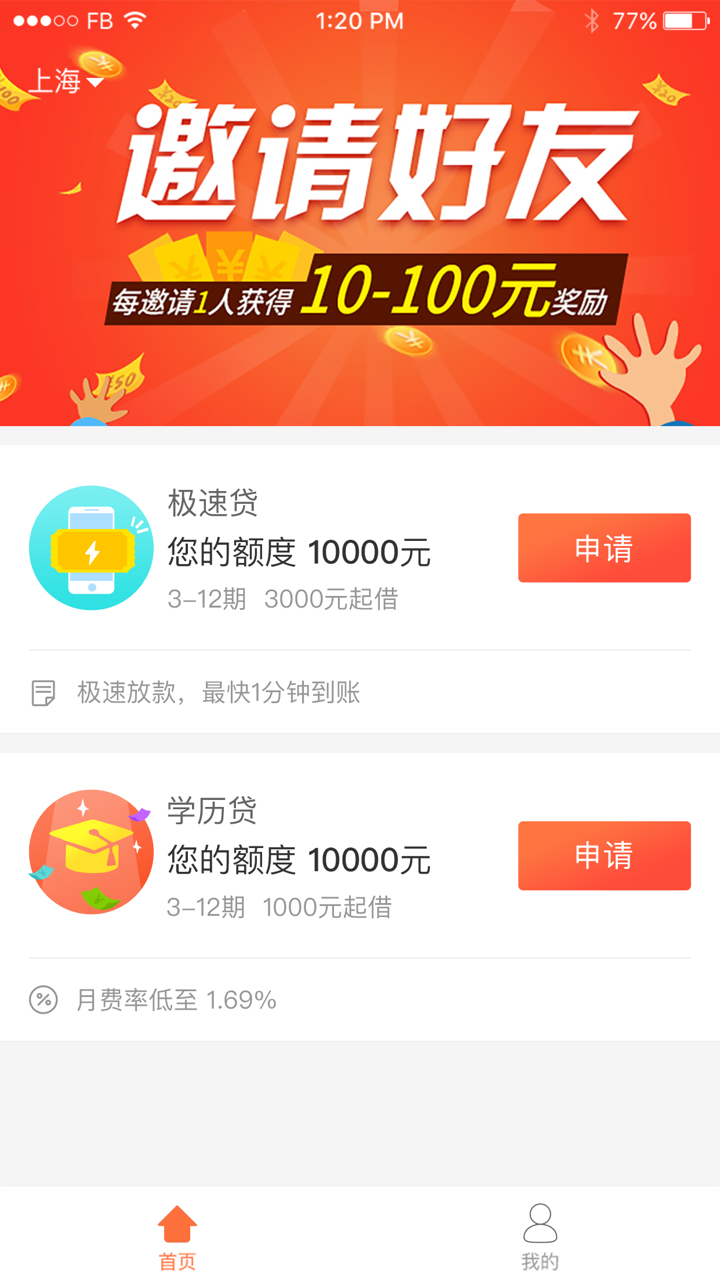Click 申请 for the 学历贷 loan
Screen dimensions: 720x1280
pos(603,856)
